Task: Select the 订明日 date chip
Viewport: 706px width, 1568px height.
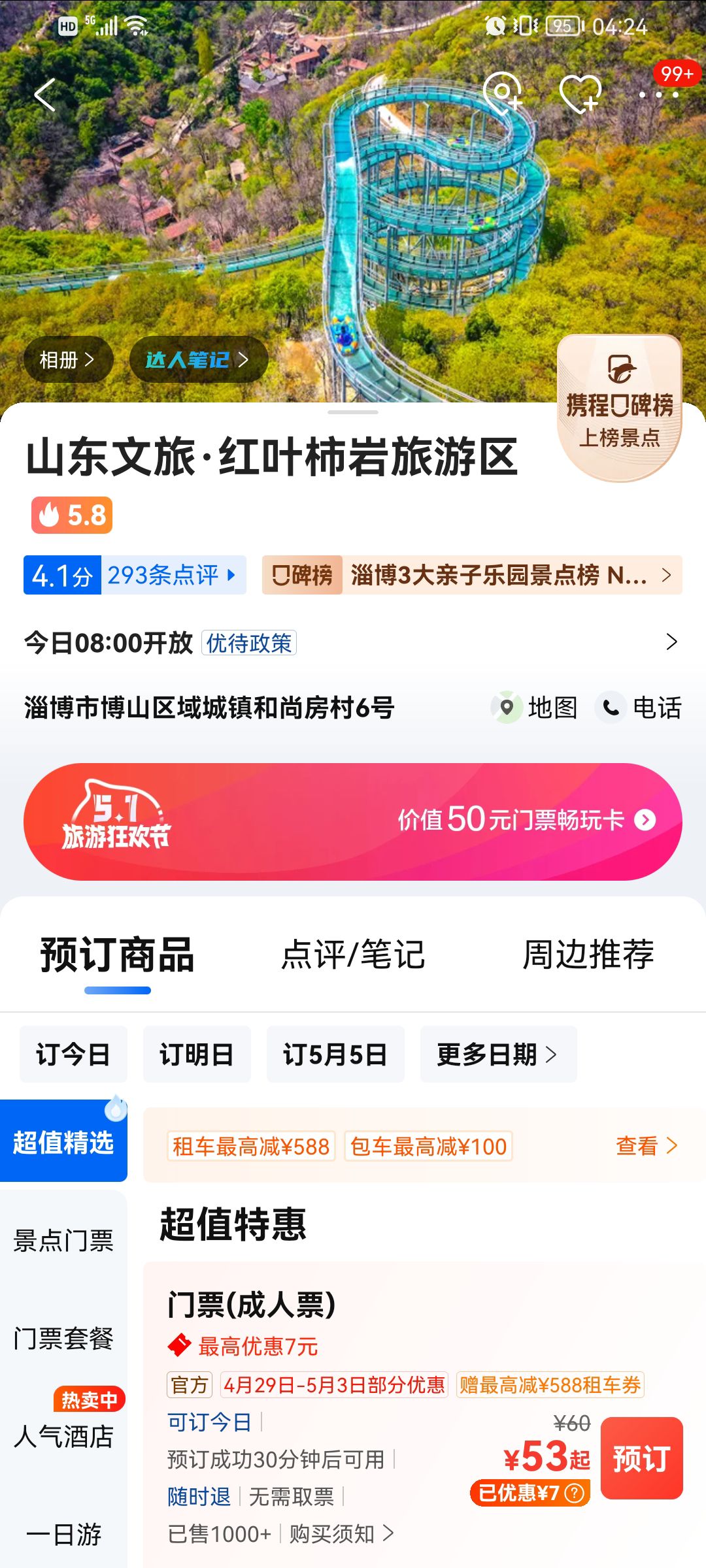Action: click(x=197, y=1054)
